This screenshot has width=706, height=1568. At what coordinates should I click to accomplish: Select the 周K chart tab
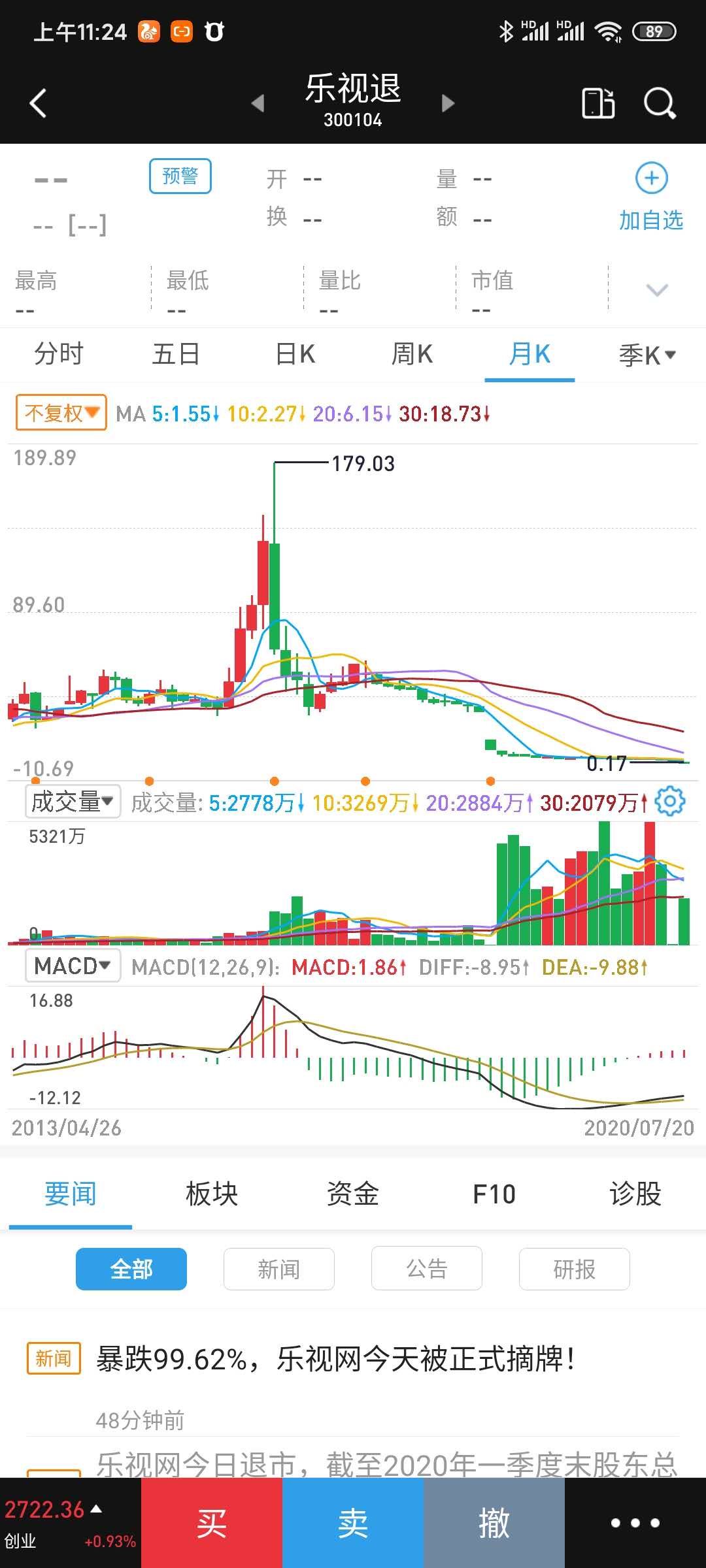[x=412, y=354]
